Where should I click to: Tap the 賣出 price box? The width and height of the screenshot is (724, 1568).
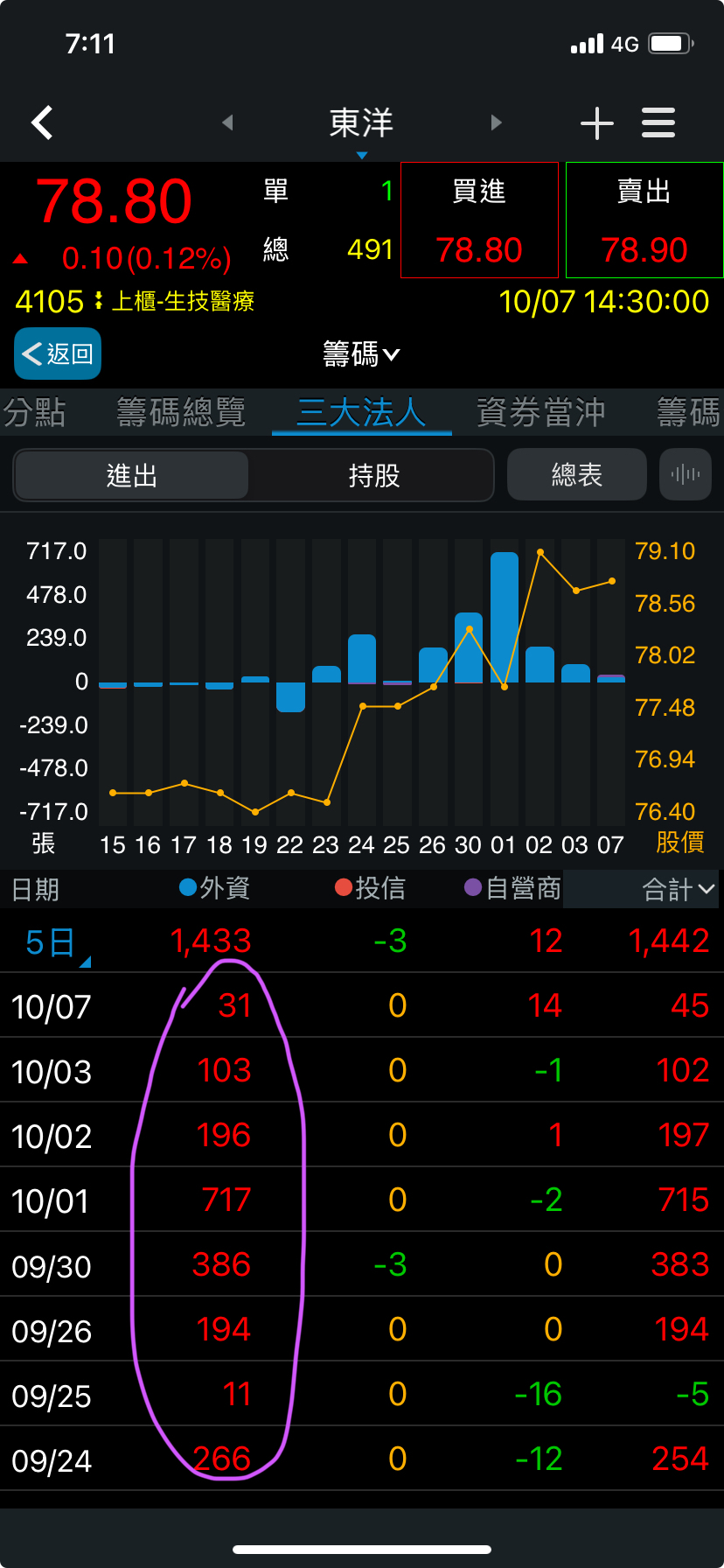click(x=644, y=220)
